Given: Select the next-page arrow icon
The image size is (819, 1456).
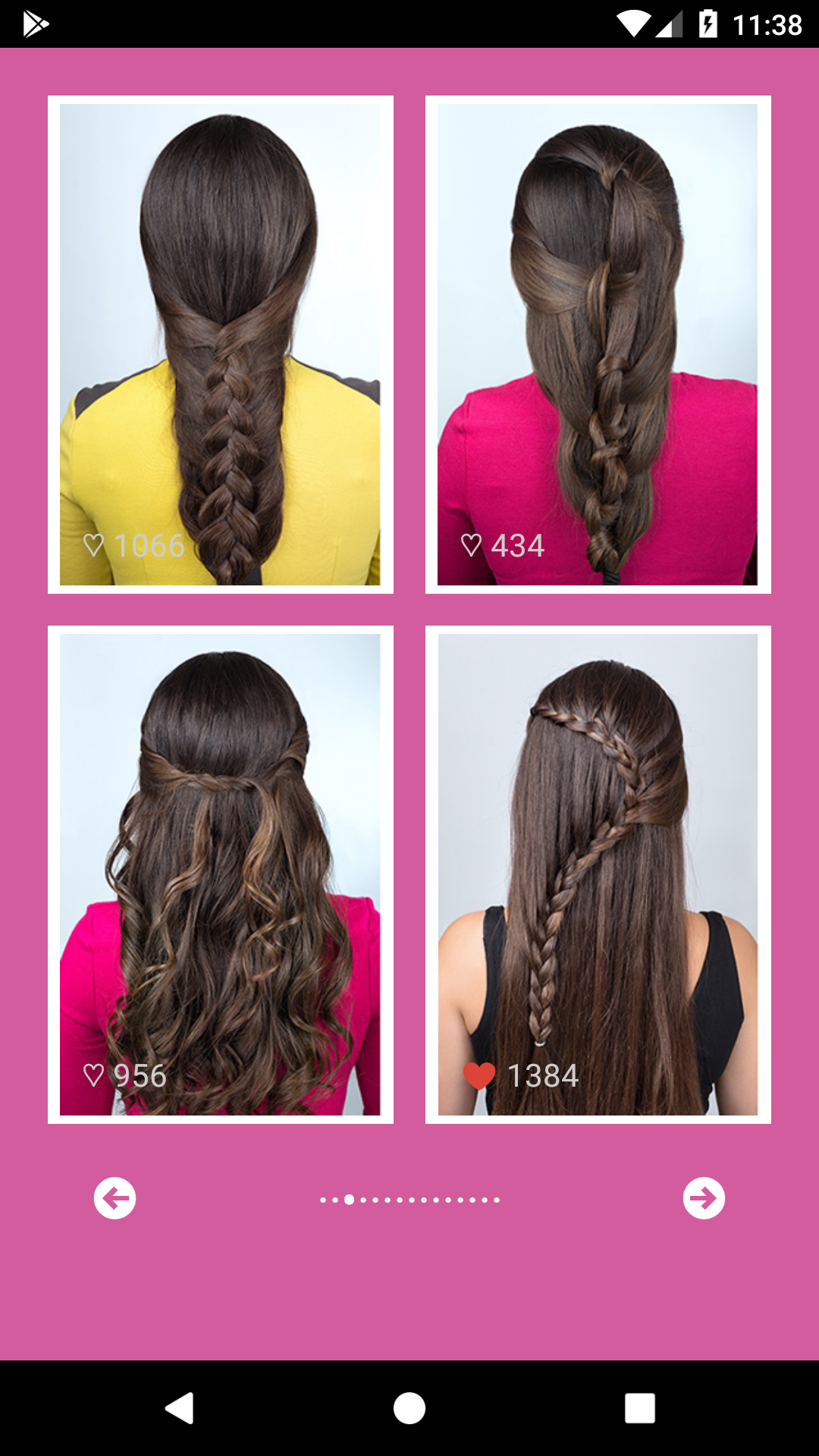Looking at the screenshot, I should coord(705,1198).
